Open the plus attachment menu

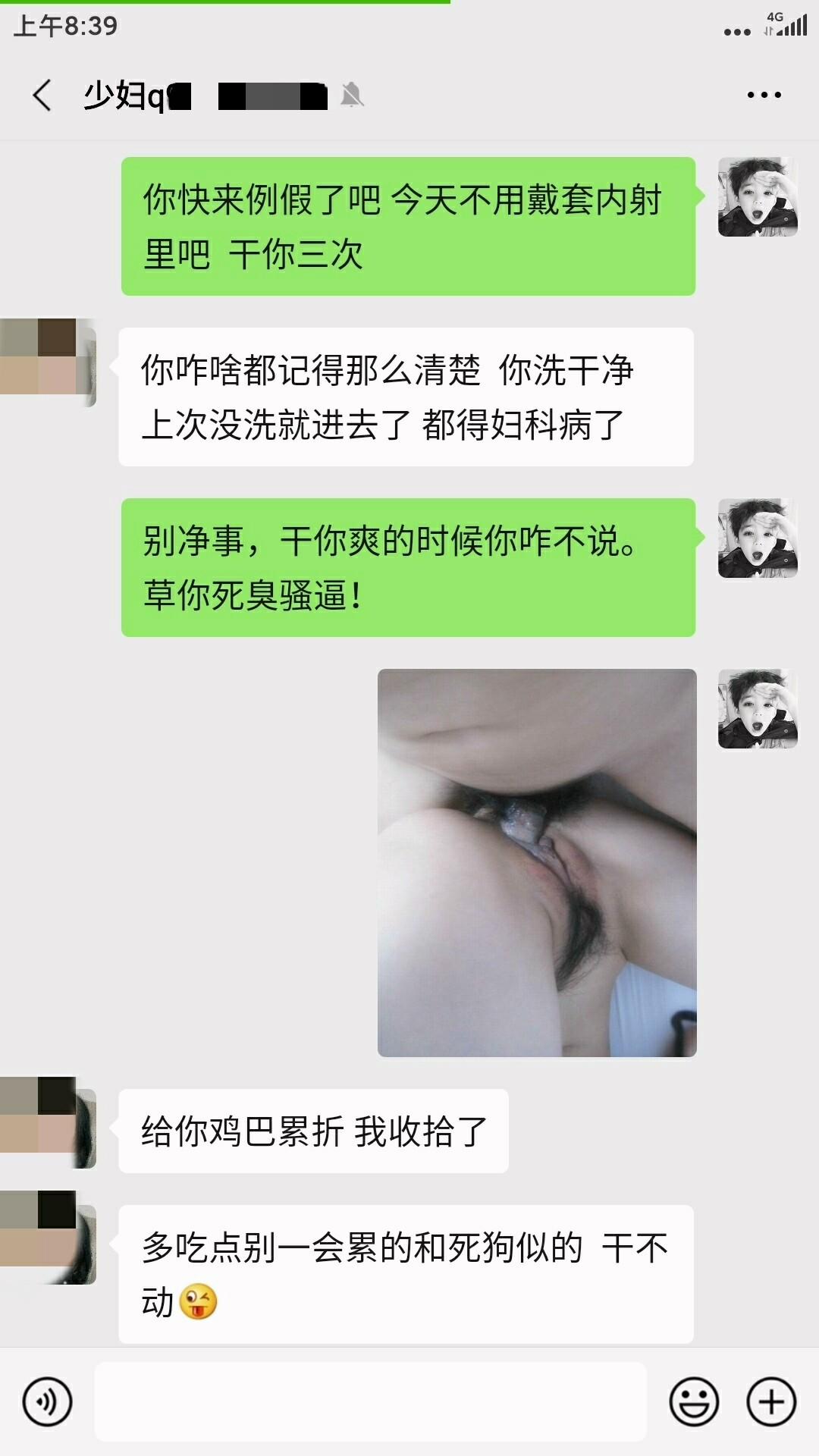pos(771,1402)
